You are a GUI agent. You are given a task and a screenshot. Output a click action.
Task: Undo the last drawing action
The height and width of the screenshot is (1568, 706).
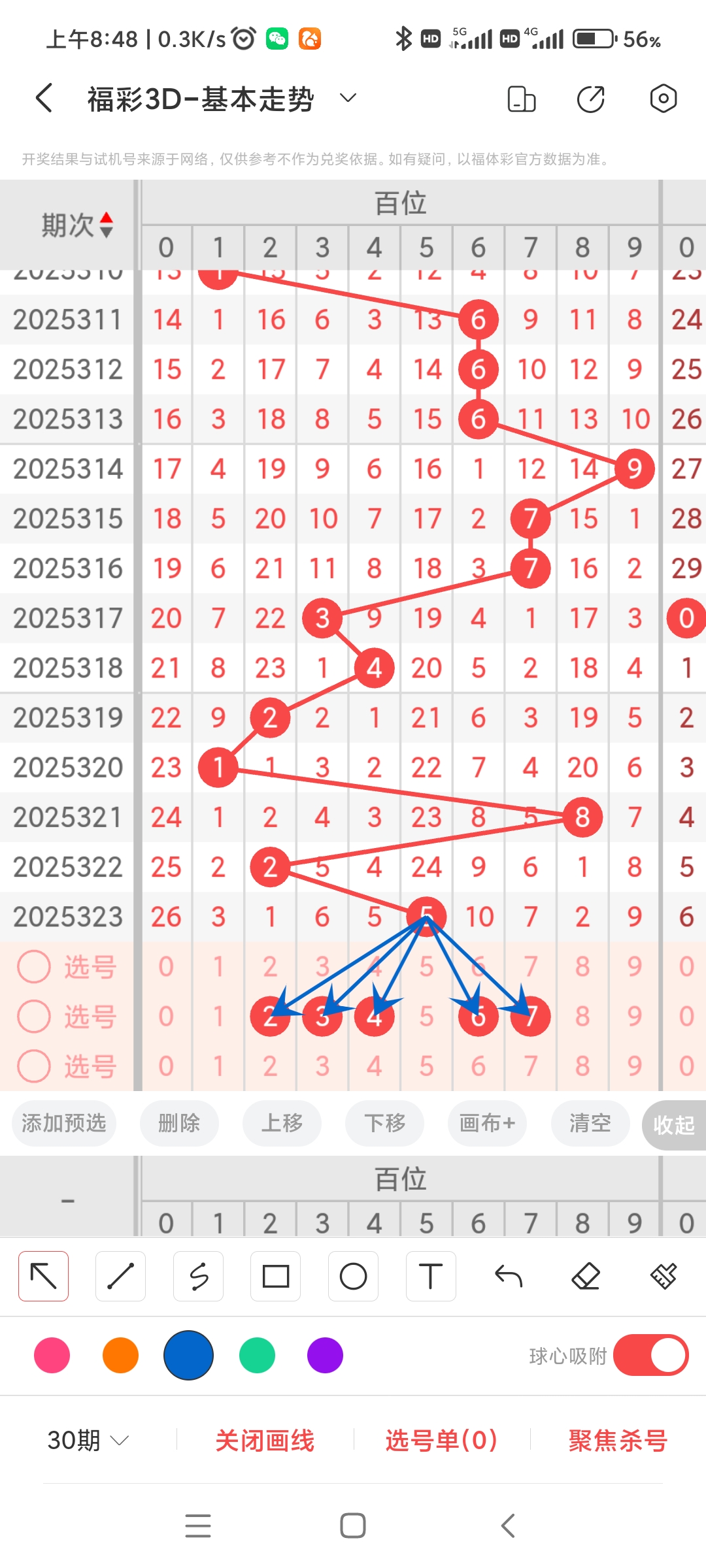pyautogui.click(x=508, y=1276)
